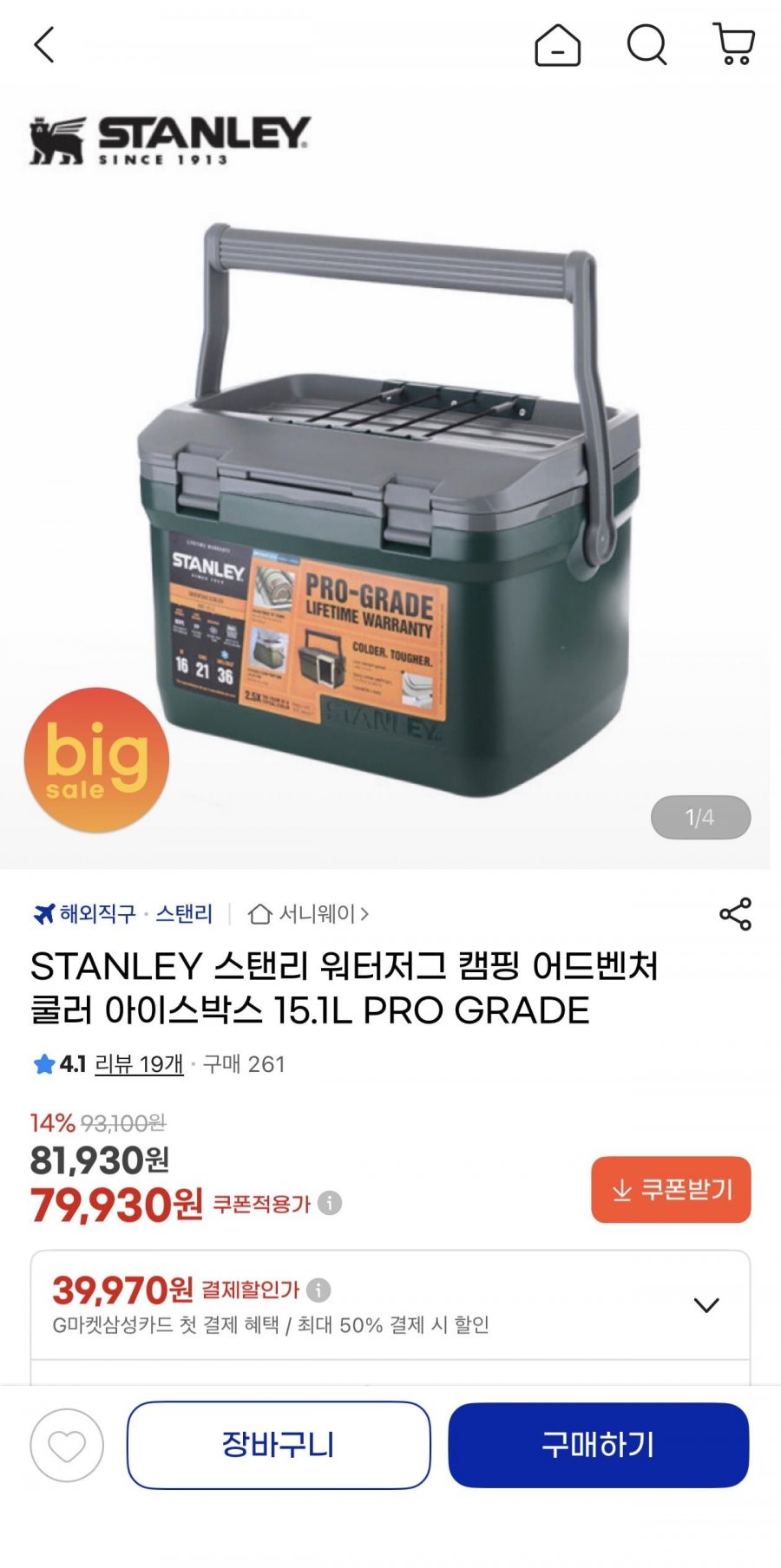Tap 장바구니 to add to cart
781x1568 pixels.
coord(279,1445)
